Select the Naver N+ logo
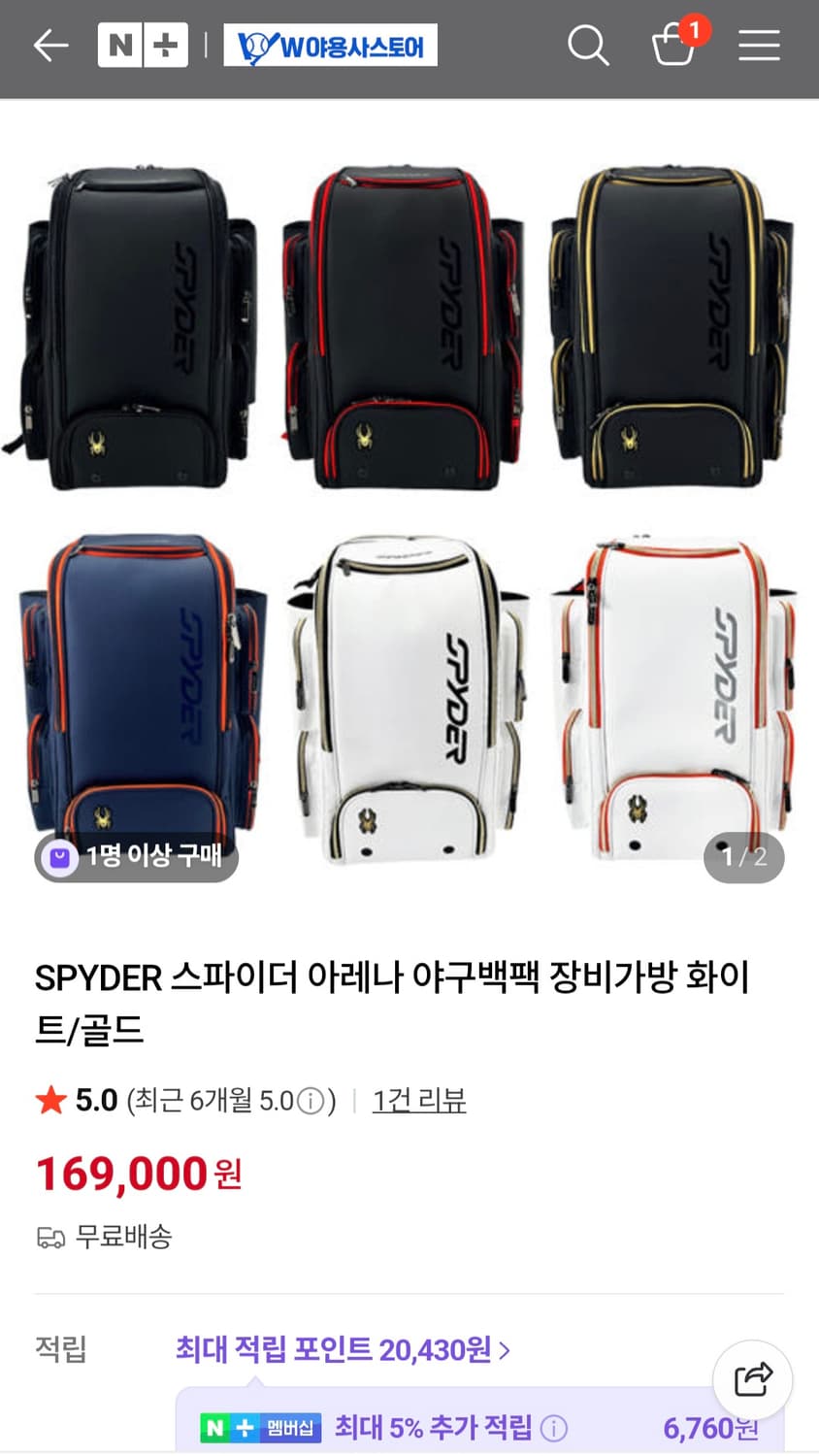819x1456 pixels. (x=142, y=45)
